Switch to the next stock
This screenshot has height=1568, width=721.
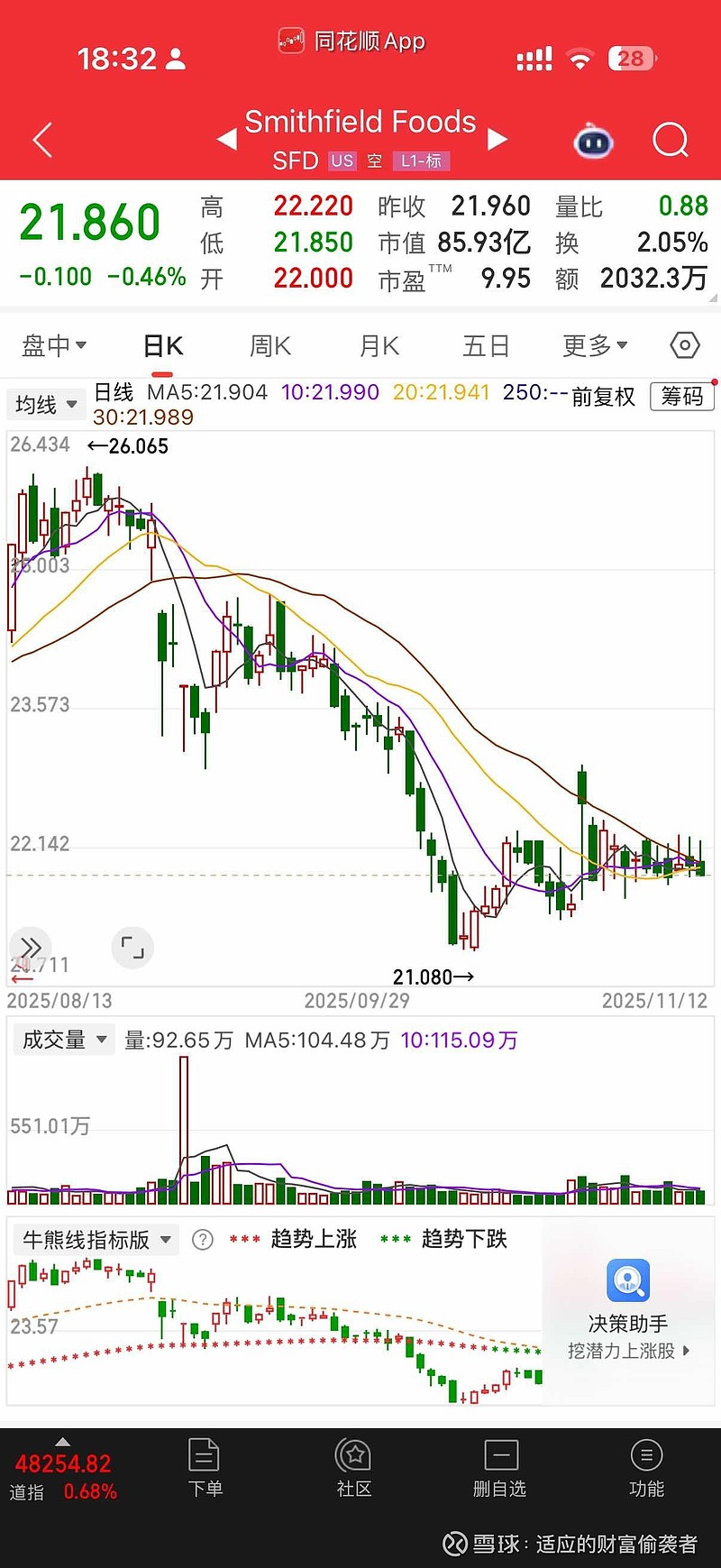click(x=497, y=140)
